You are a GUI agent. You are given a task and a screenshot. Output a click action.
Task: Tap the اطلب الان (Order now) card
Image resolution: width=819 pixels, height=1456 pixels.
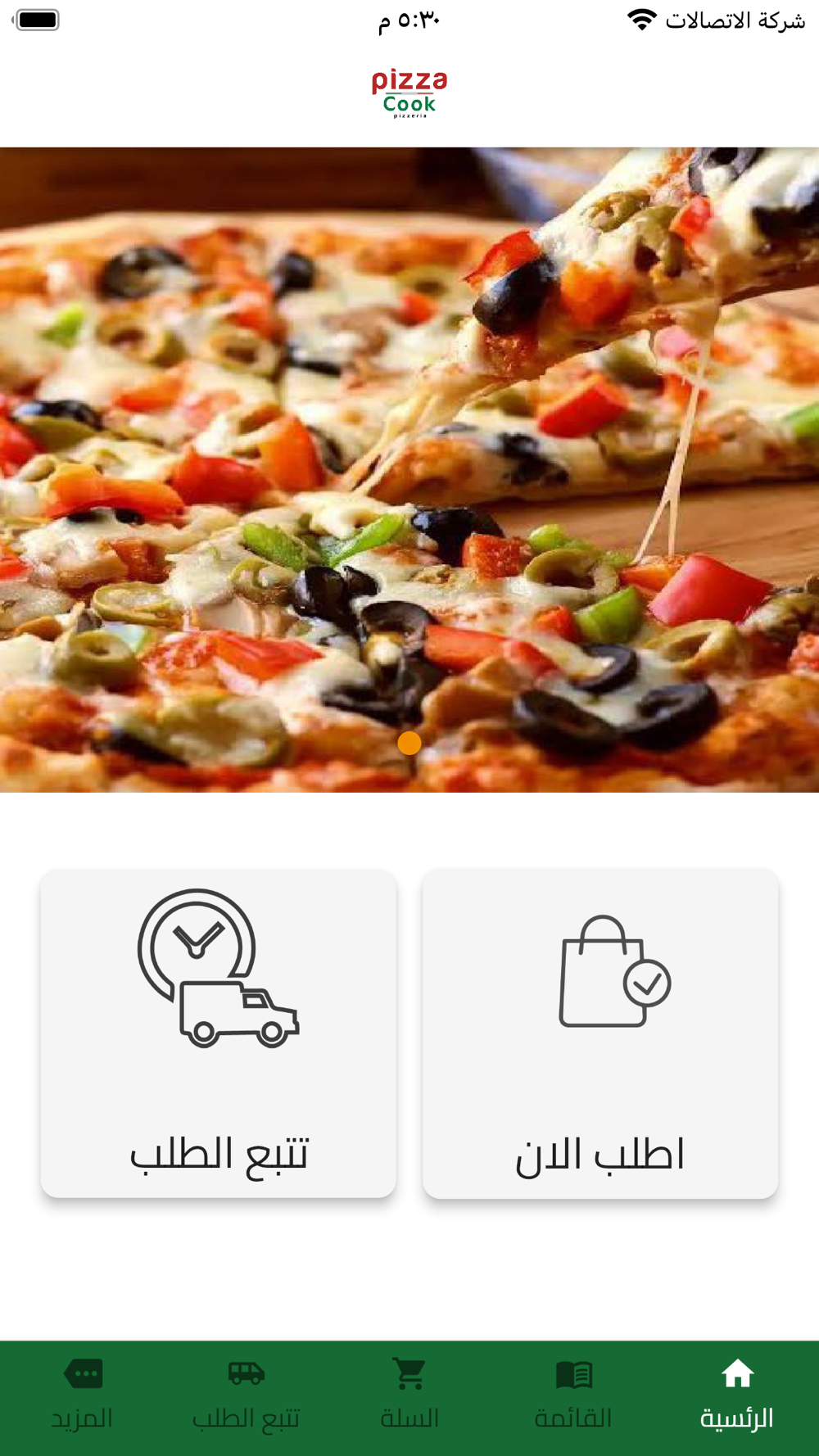point(600,1033)
